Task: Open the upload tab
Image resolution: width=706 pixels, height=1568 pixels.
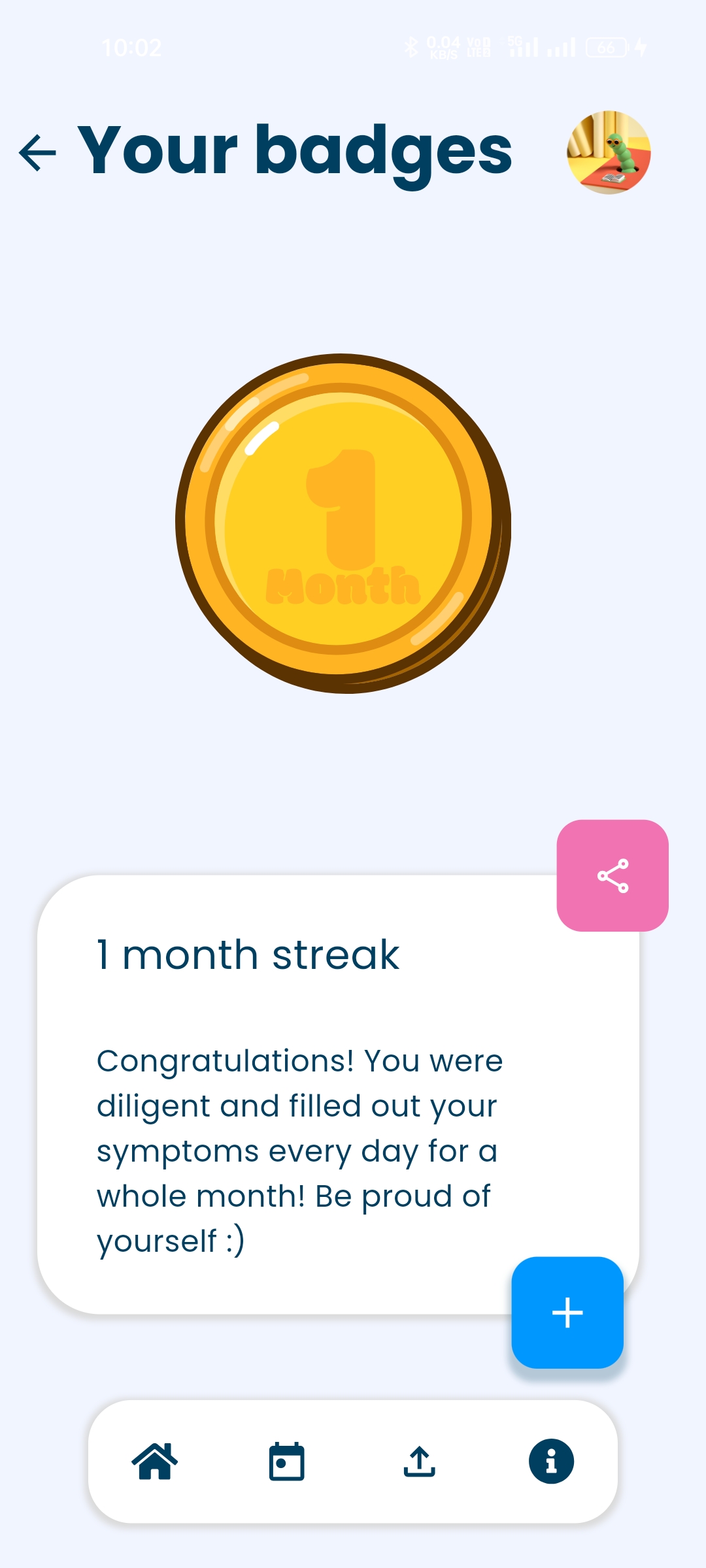Action: pyautogui.click(x=420, y=1462)
